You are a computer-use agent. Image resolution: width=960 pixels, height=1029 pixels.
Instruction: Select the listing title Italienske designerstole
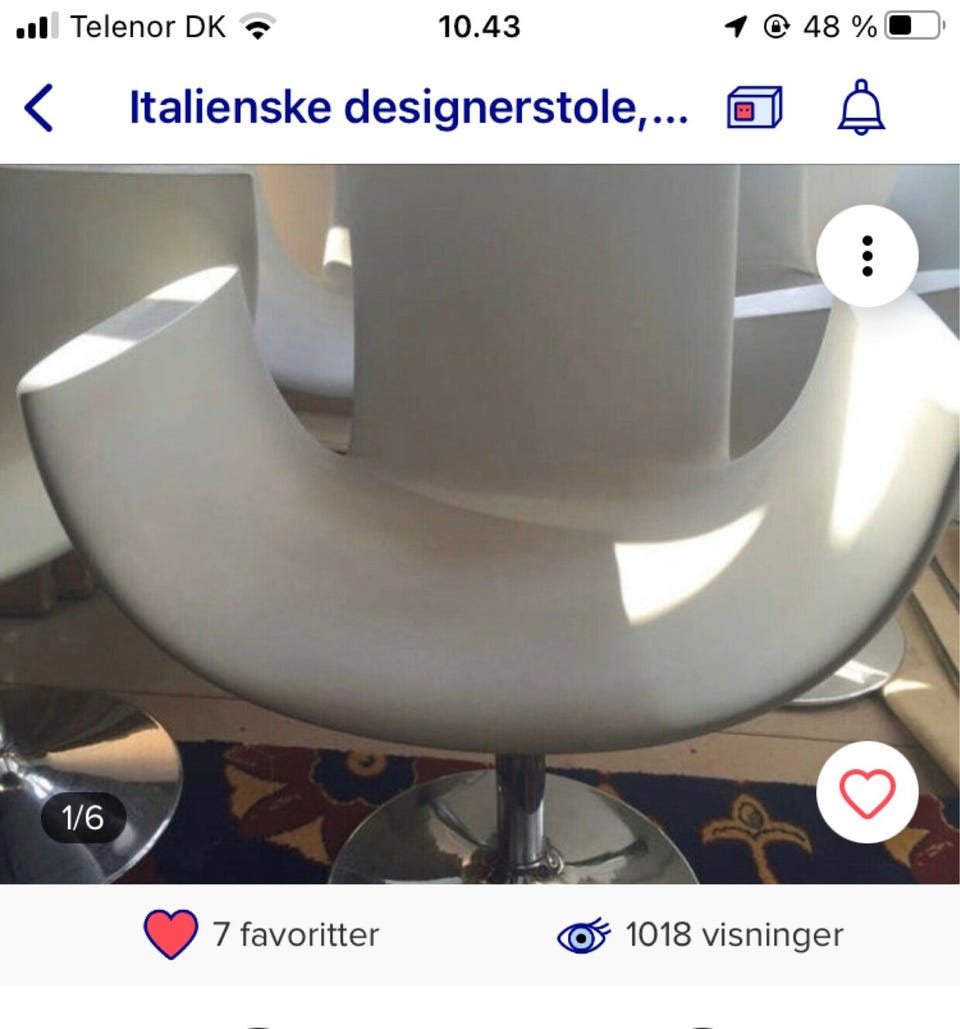pyautogui.click(x=408, y=108)
